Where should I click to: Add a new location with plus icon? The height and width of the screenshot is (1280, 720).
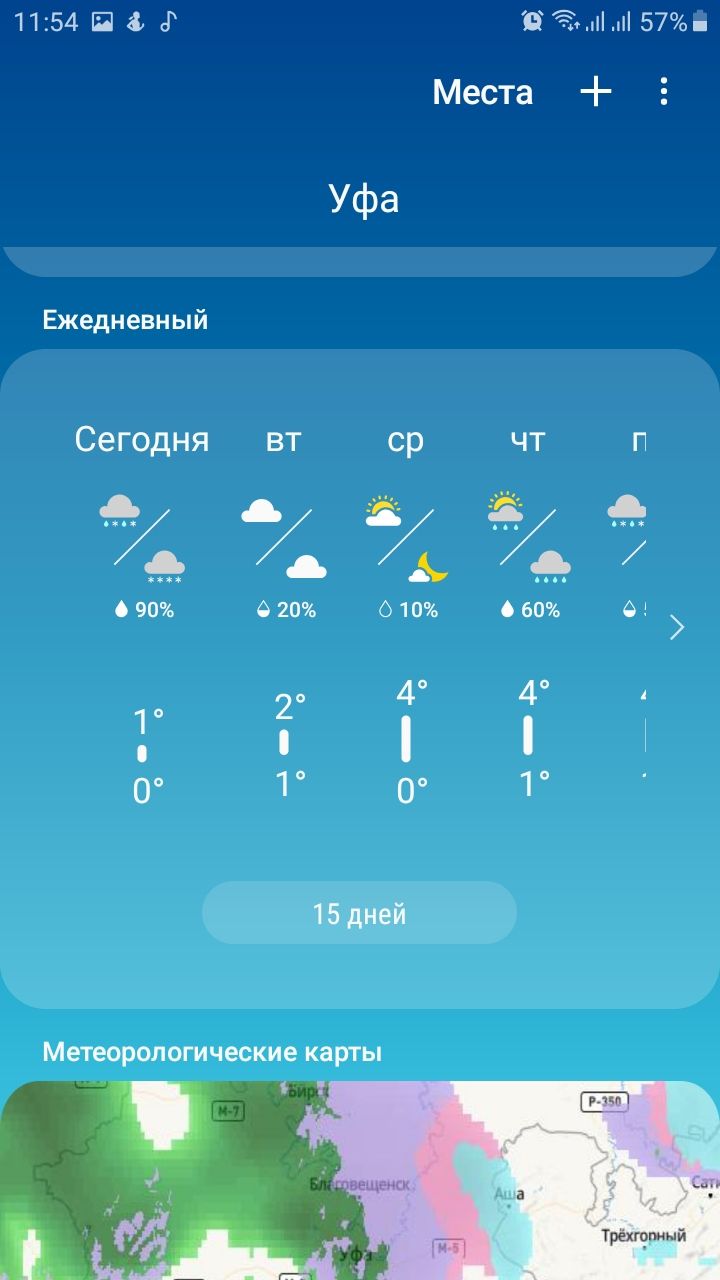[x=596, y=93]
